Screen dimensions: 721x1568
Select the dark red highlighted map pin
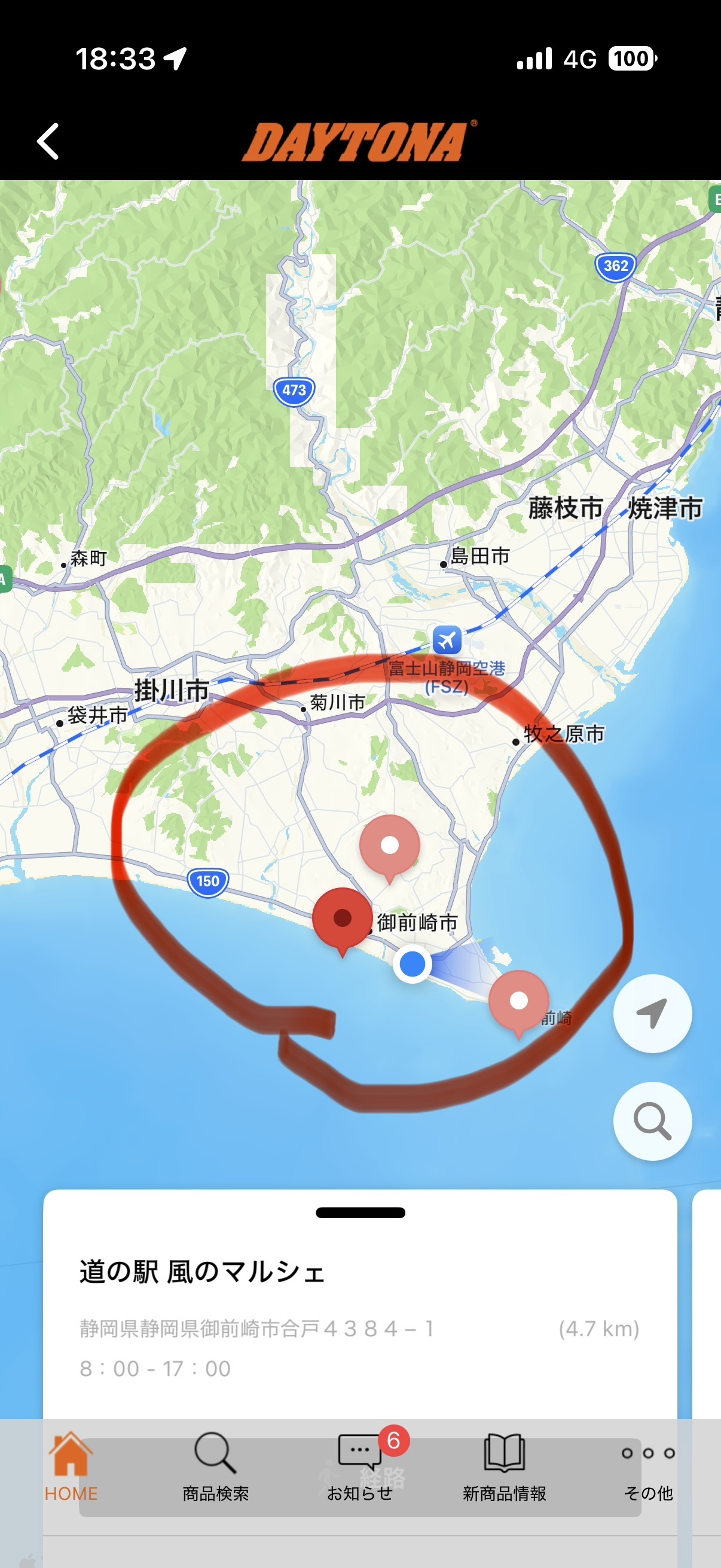(342, 919)
